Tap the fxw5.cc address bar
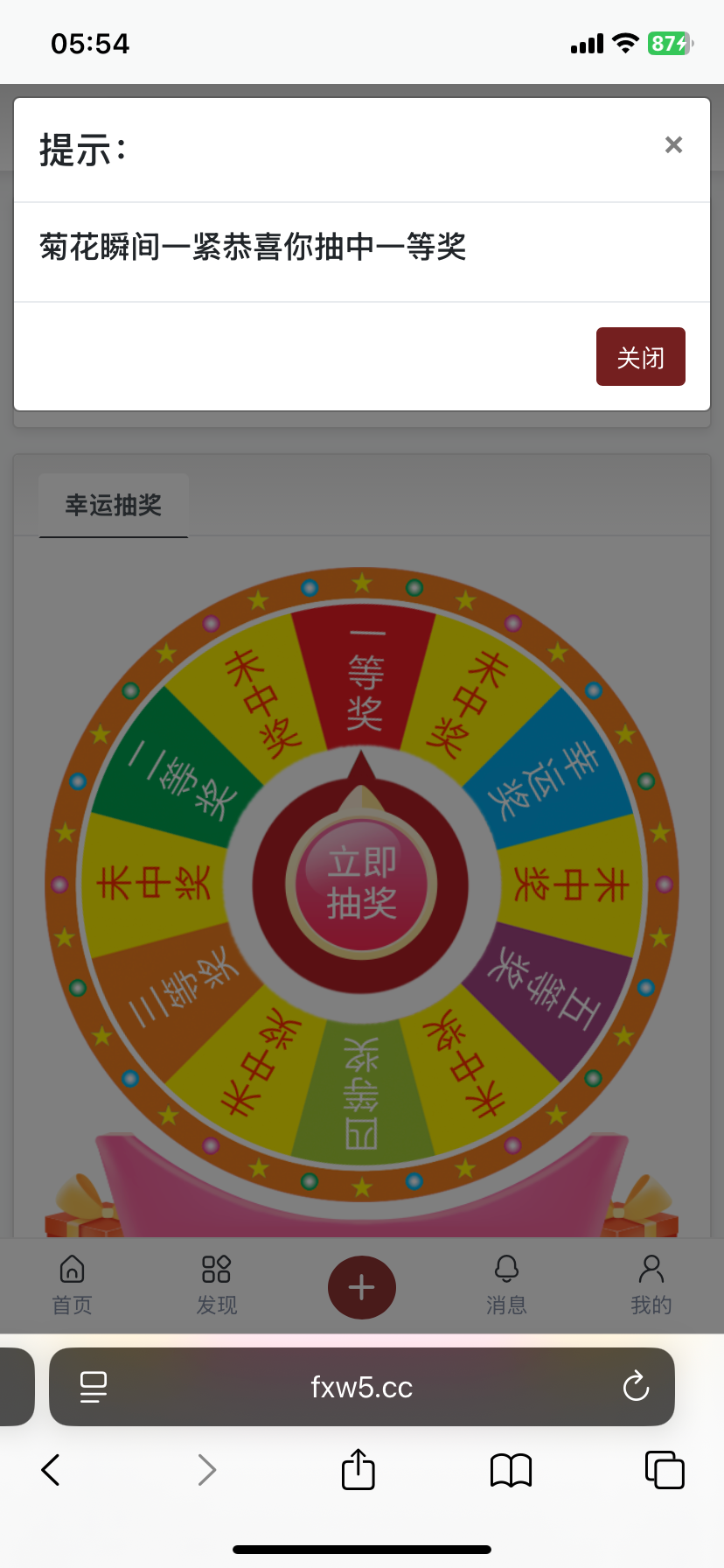 [x=361, y=1387]
